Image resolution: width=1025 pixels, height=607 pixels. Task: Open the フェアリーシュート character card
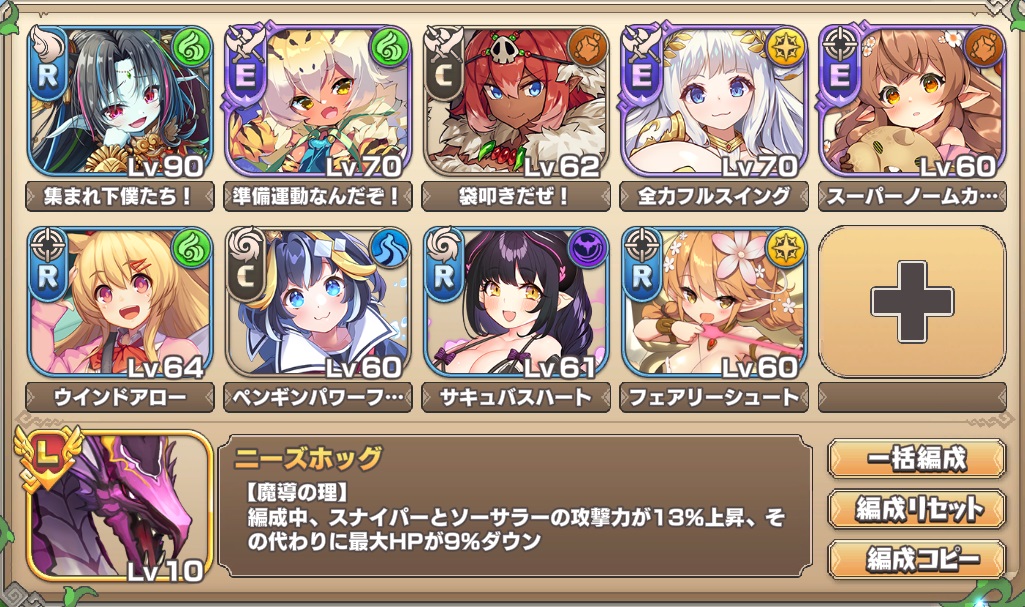(711, 302)
